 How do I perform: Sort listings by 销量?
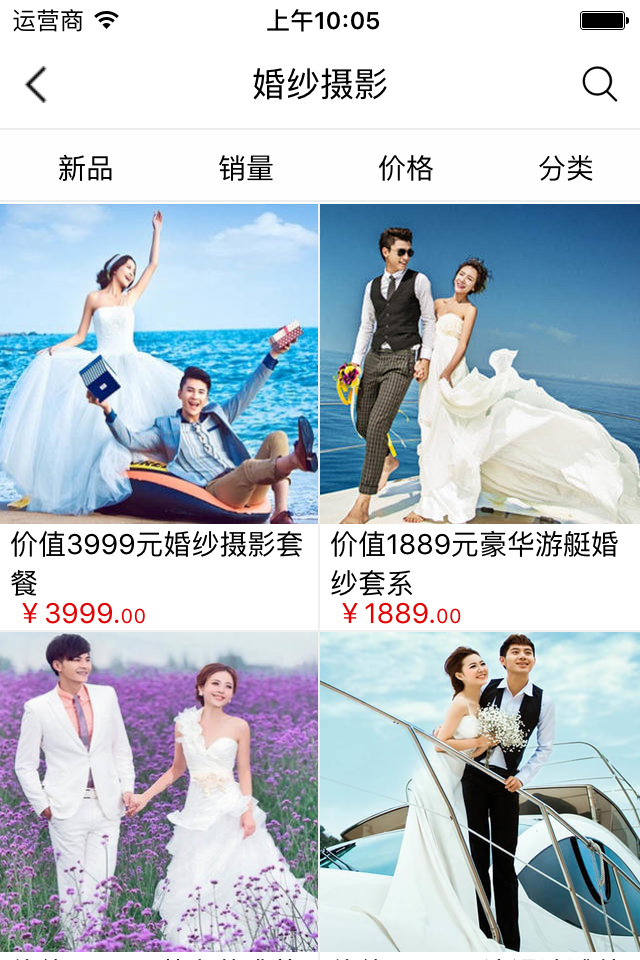click(x=246, y=168)
